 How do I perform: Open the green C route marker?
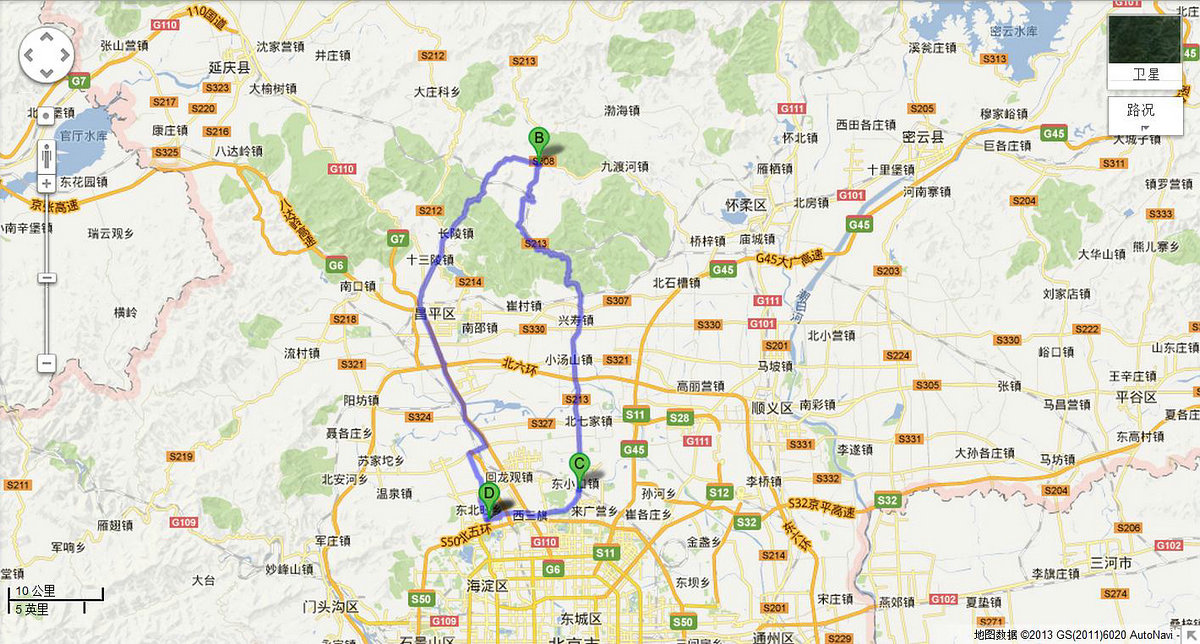point(578,465)
